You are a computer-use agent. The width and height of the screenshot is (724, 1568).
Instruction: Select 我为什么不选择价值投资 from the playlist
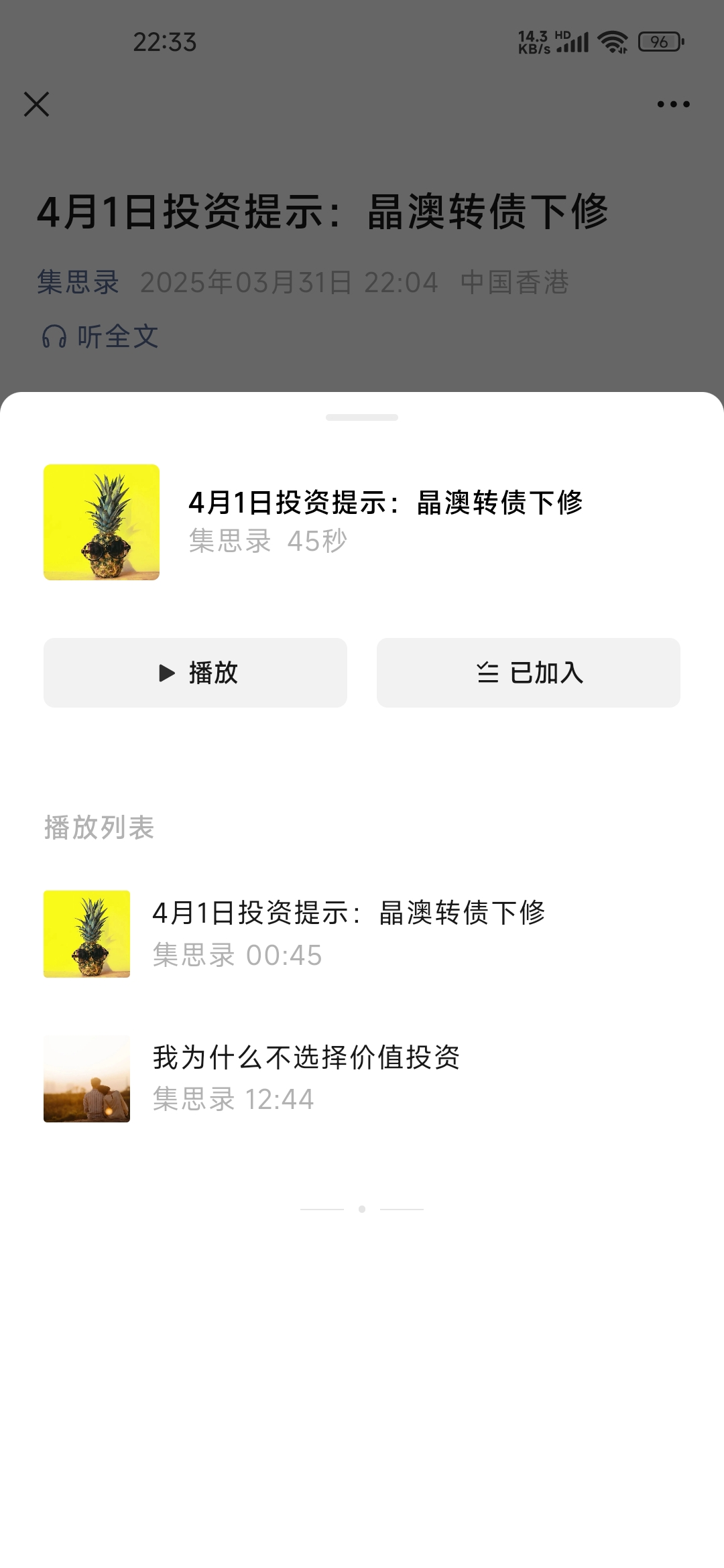click(306, 1077)
